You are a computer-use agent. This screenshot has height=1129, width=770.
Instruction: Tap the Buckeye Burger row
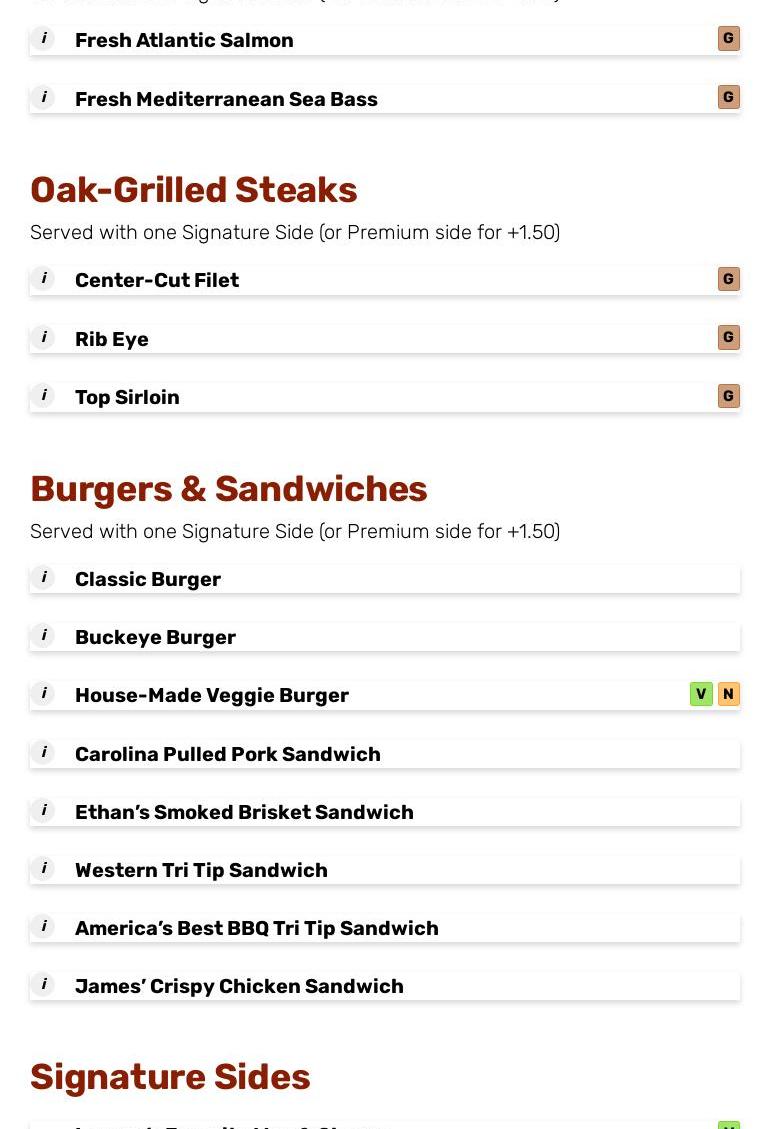click(x=155, y=637)
